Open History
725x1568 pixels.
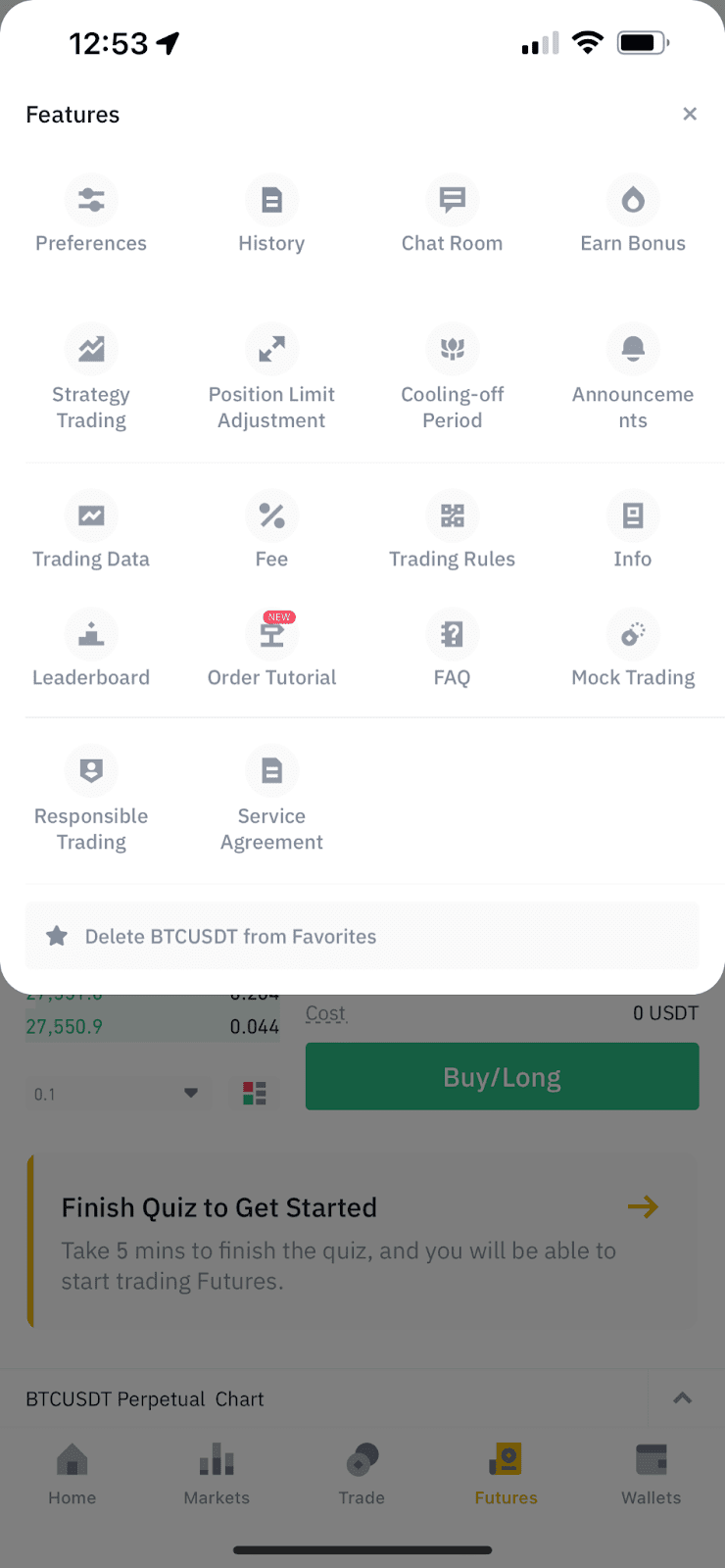coord(271,216)
